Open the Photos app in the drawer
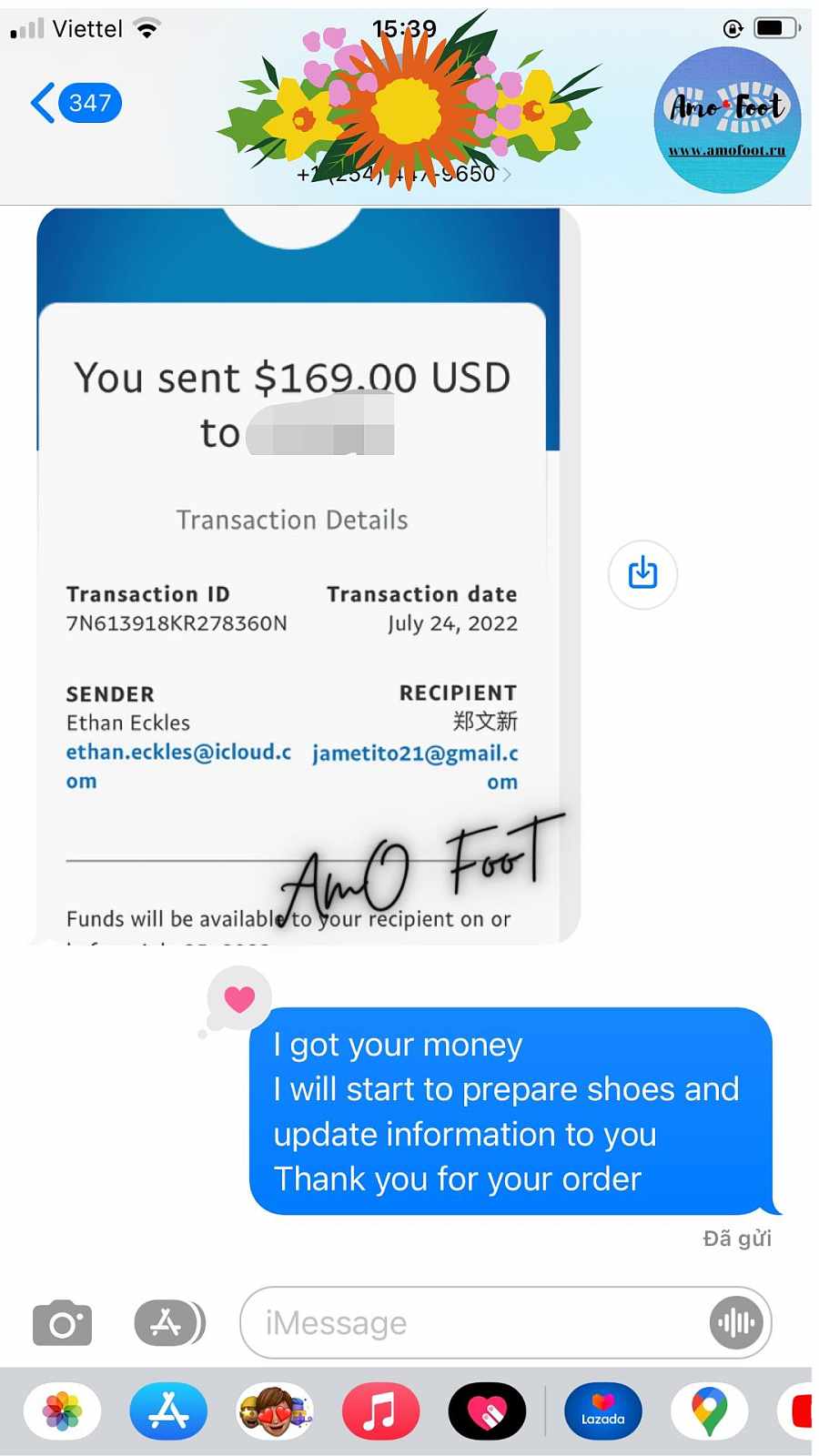Image resolution: width=819 pixels, height=1456 pixels. click(63, 1411)
